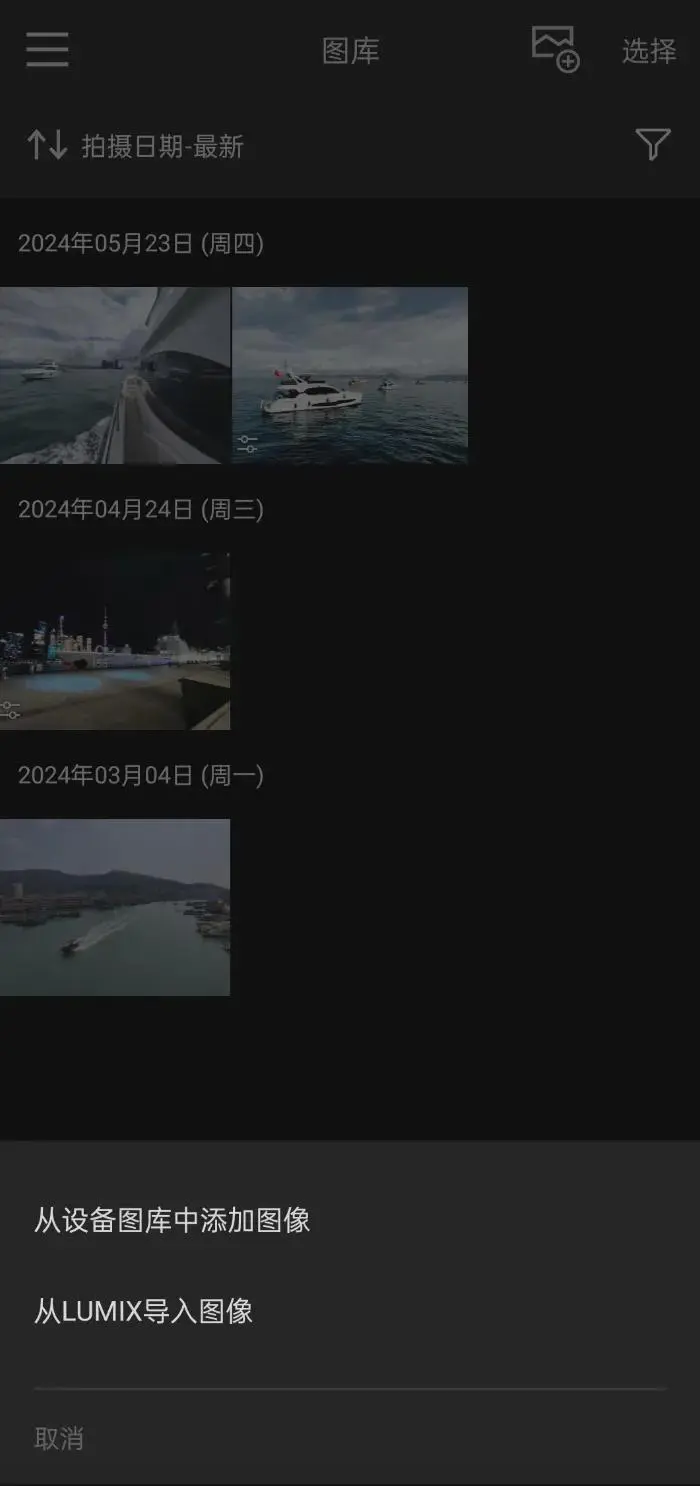This screenshot has height=1486, width=700.
Task: Open the hamburger drawer menu
Action: 47,50
